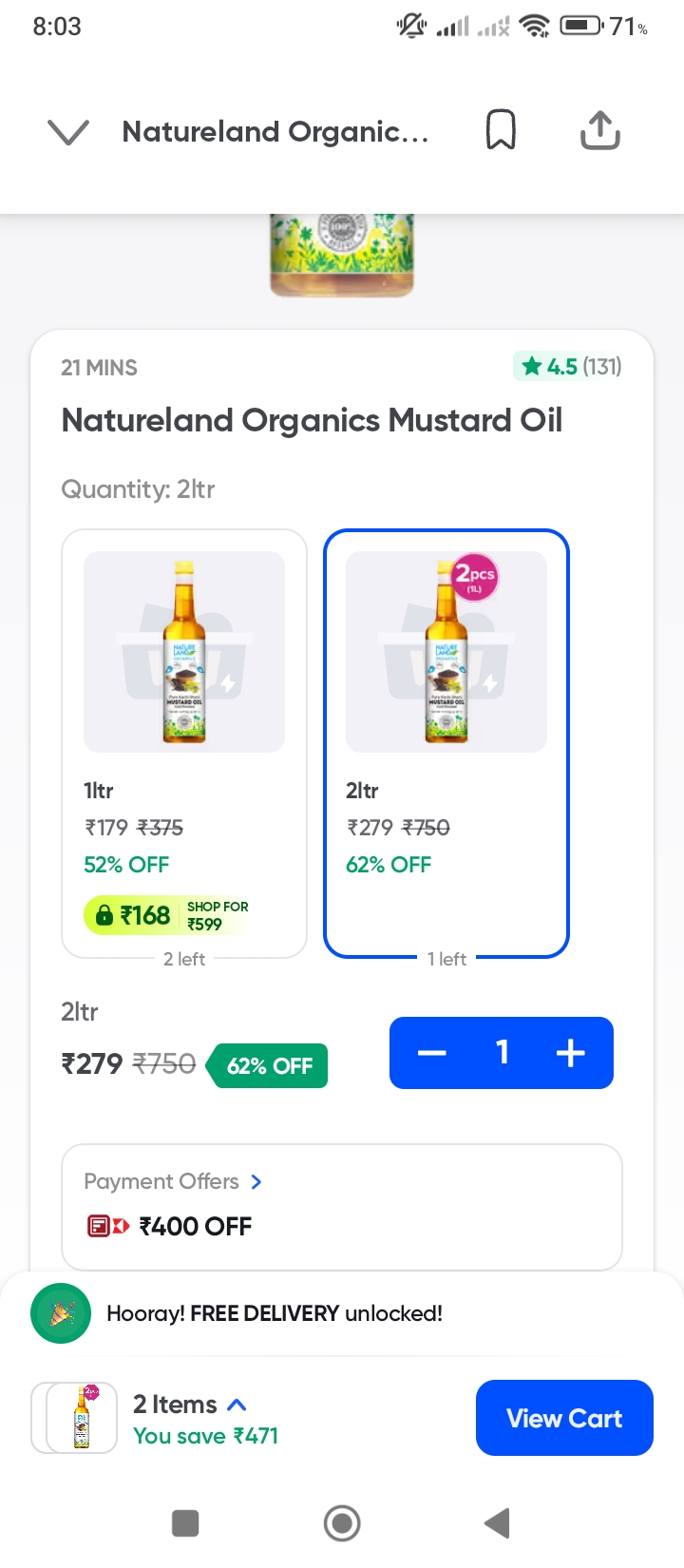
Task: Expand the 2 Items cart summary
Action: tap(190, 1405)
